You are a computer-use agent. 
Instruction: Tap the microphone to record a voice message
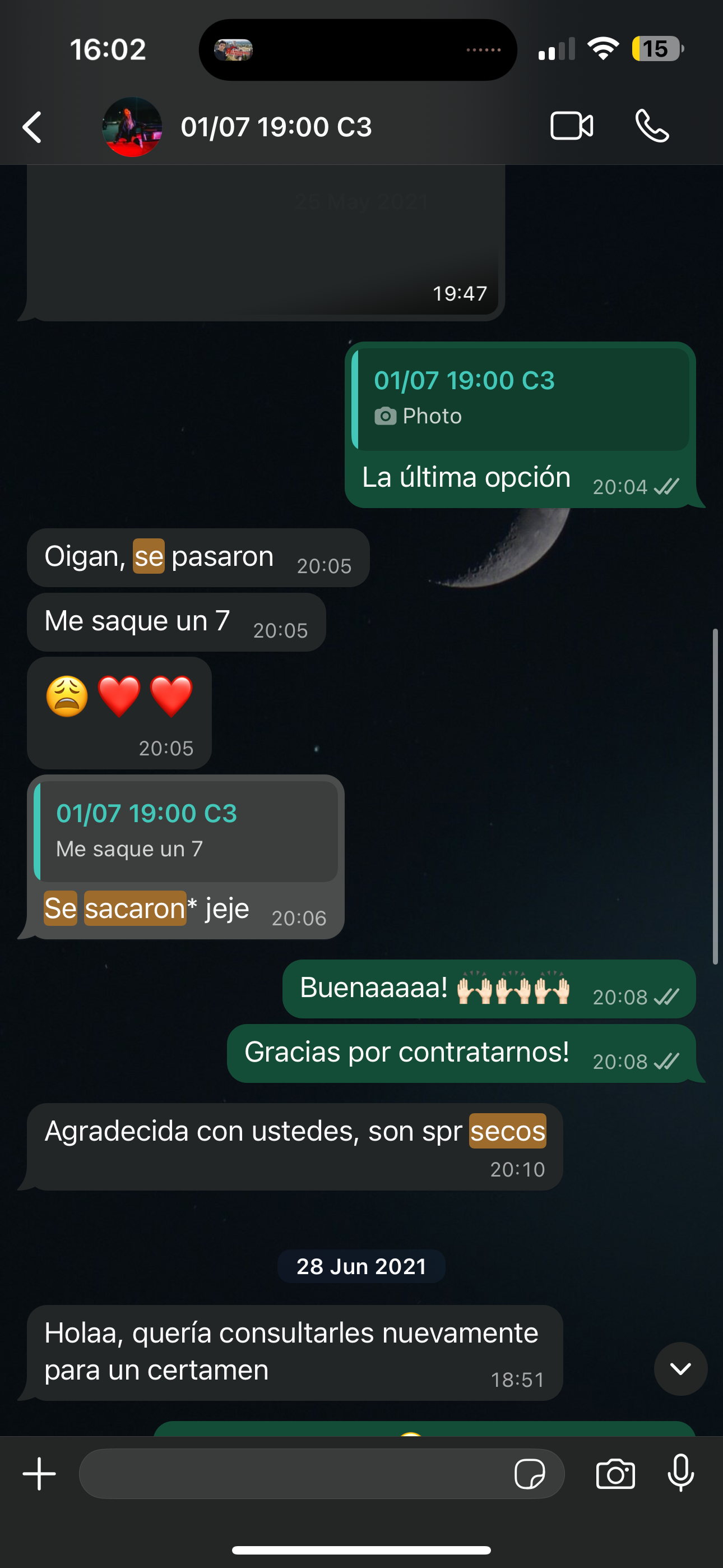pyautogui.click(x=682, y=1474)
